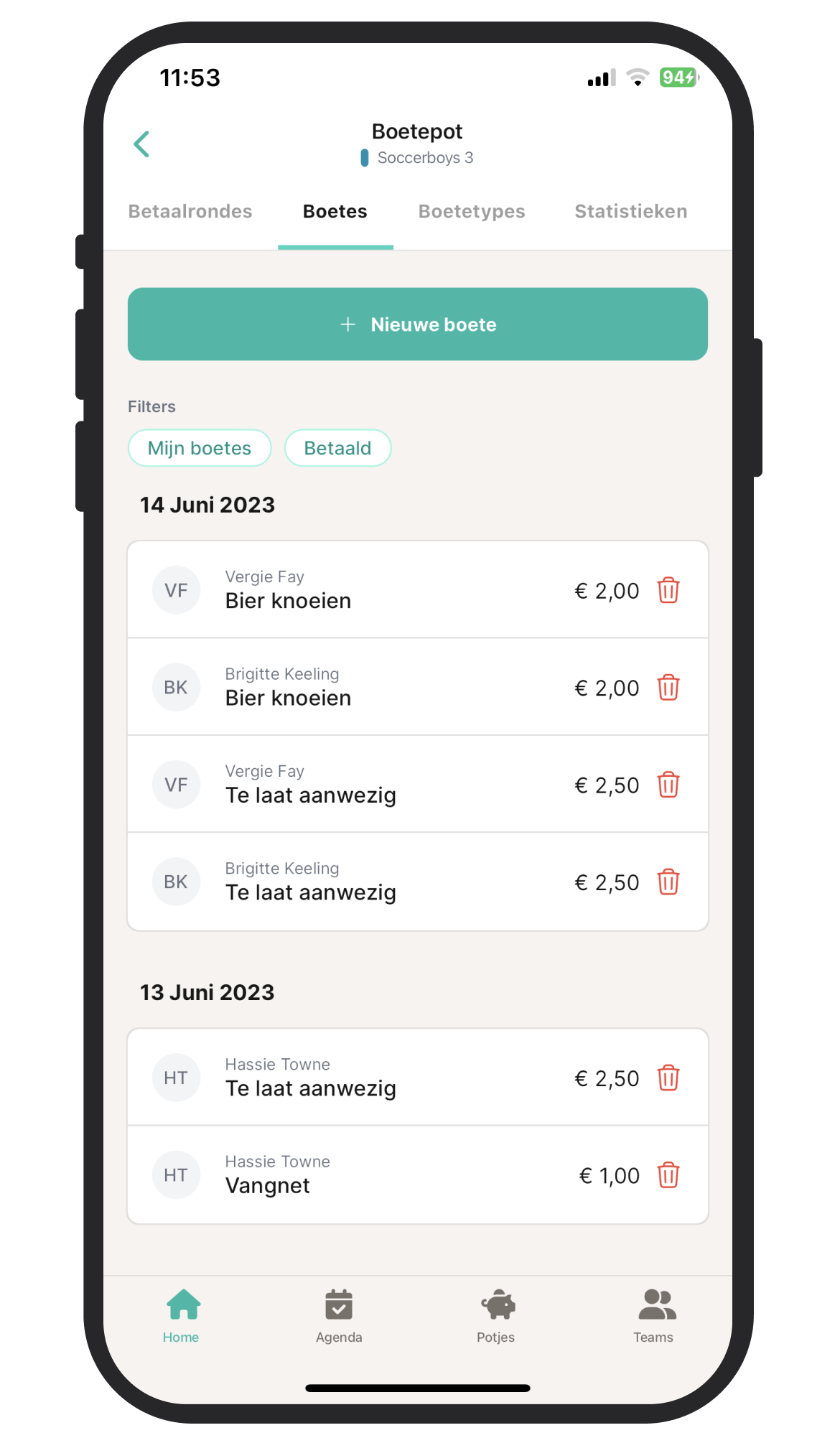Delete Vergie Fay's Bier knoeien fine
The height and width of the screenshot is (1443, 840).
(668, 590)
